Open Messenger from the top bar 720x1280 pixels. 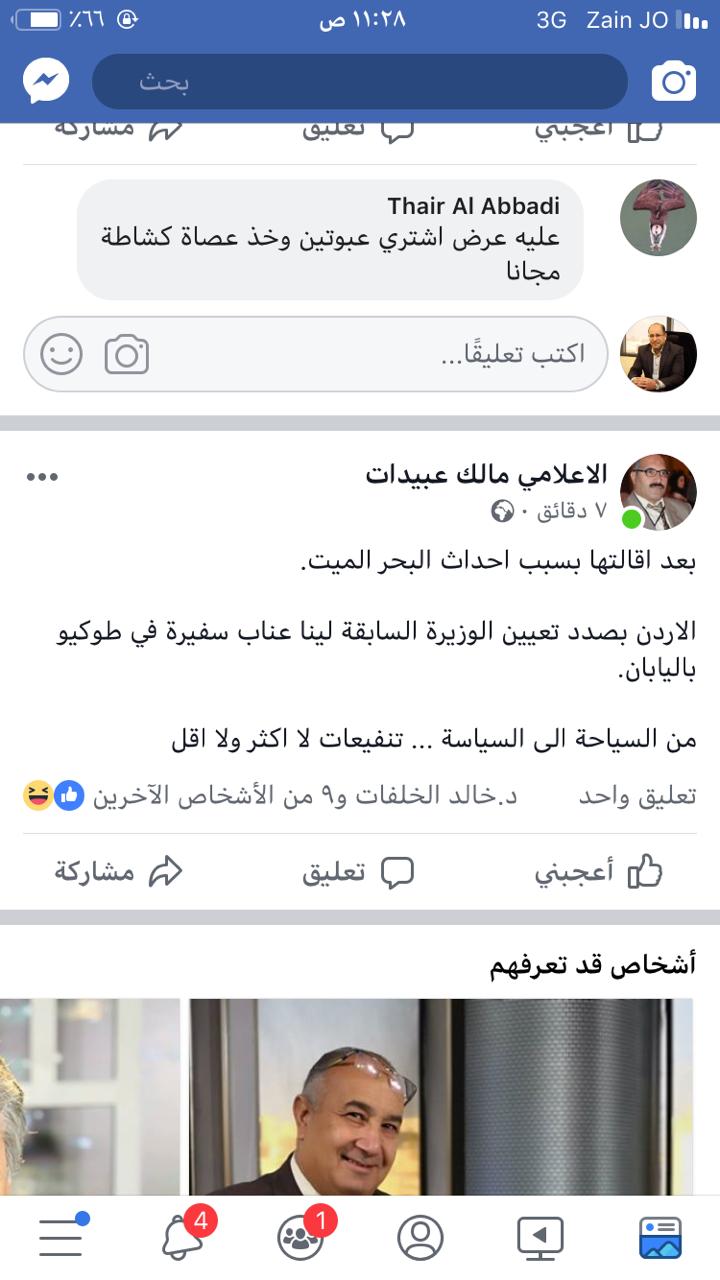46,82
